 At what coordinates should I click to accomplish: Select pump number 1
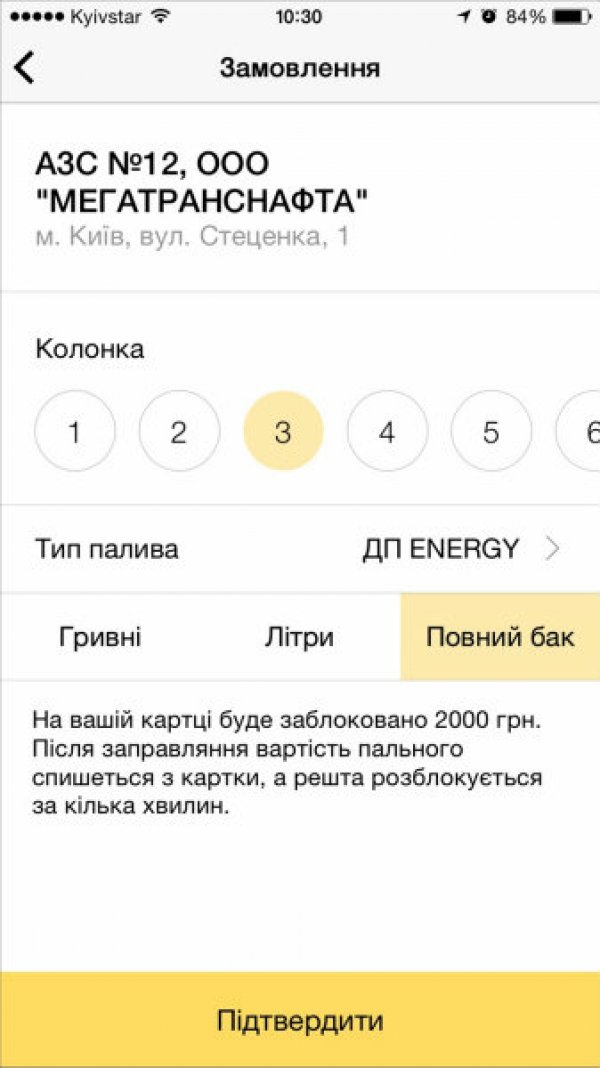click(x=75, y=432)
